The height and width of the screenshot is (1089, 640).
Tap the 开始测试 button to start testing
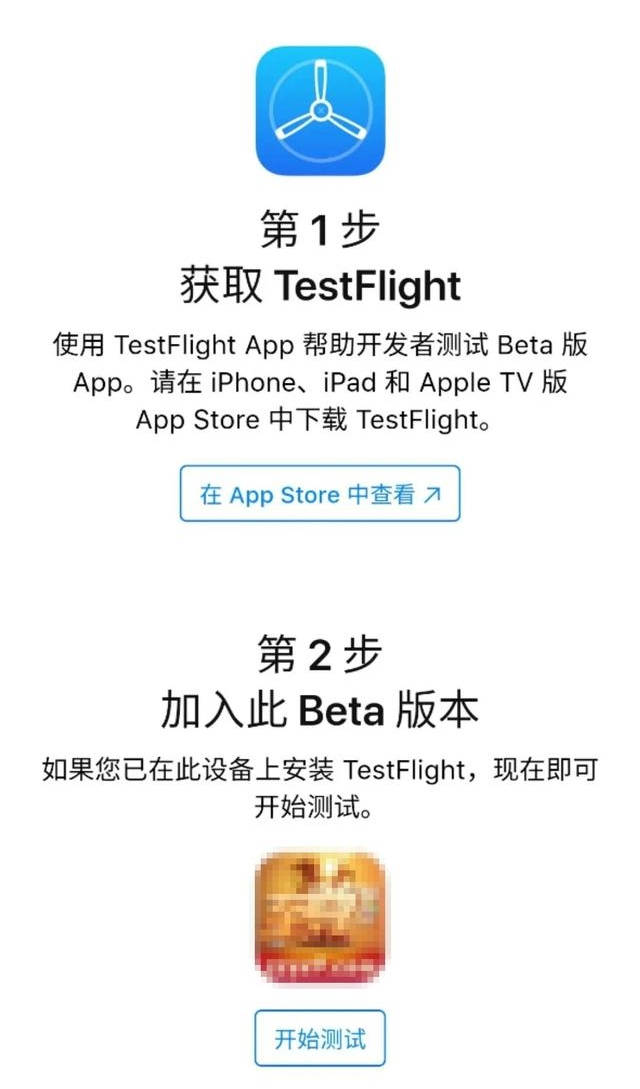tap(320, 1038)
